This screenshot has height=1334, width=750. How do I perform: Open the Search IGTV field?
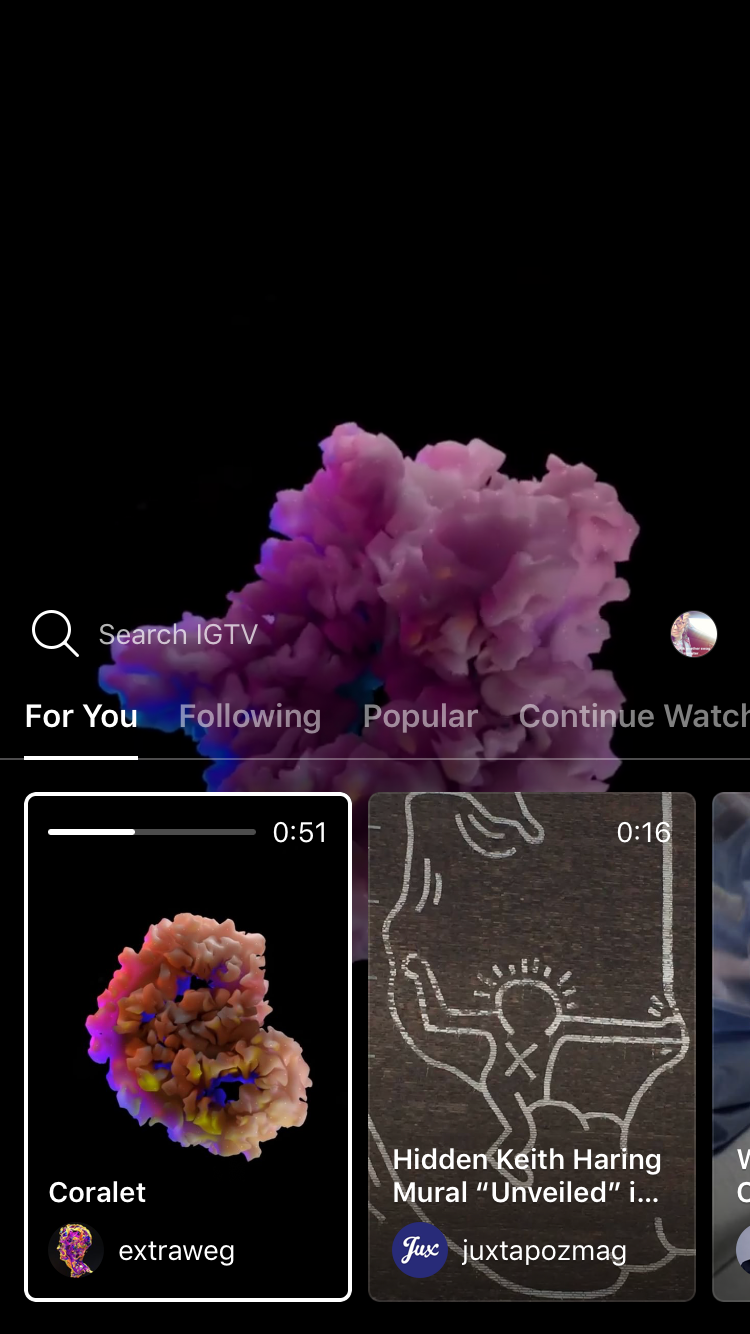click(x=300, y=634)
